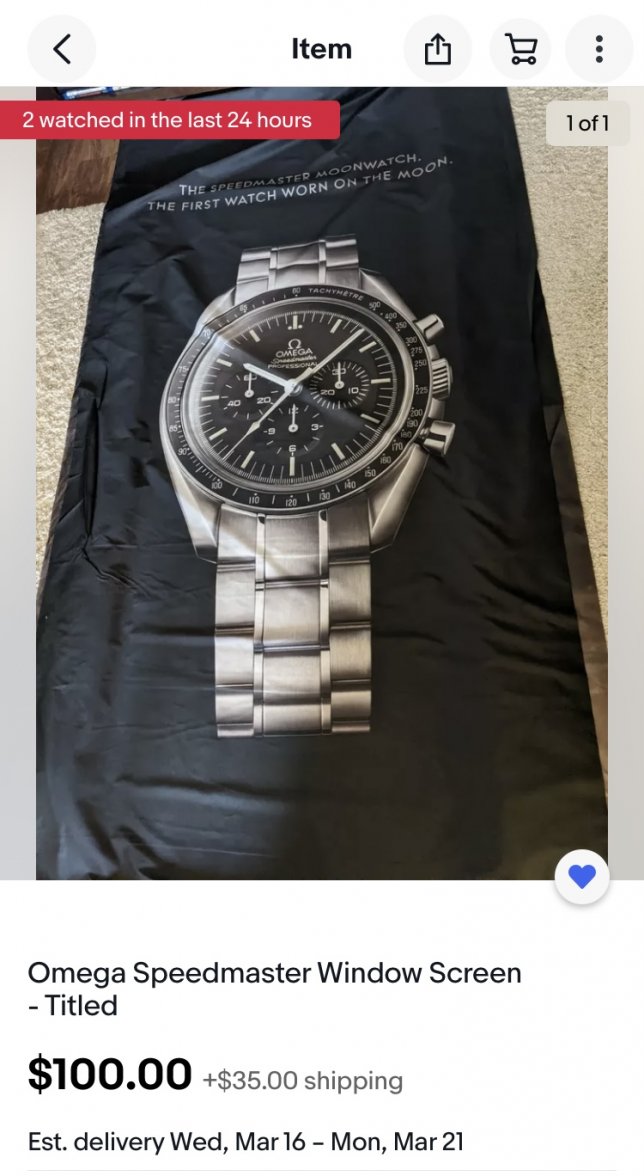The height and width of the screenshot is (1176, 644).
Task: Toggle the heart watchlist button
Action: 581,877
